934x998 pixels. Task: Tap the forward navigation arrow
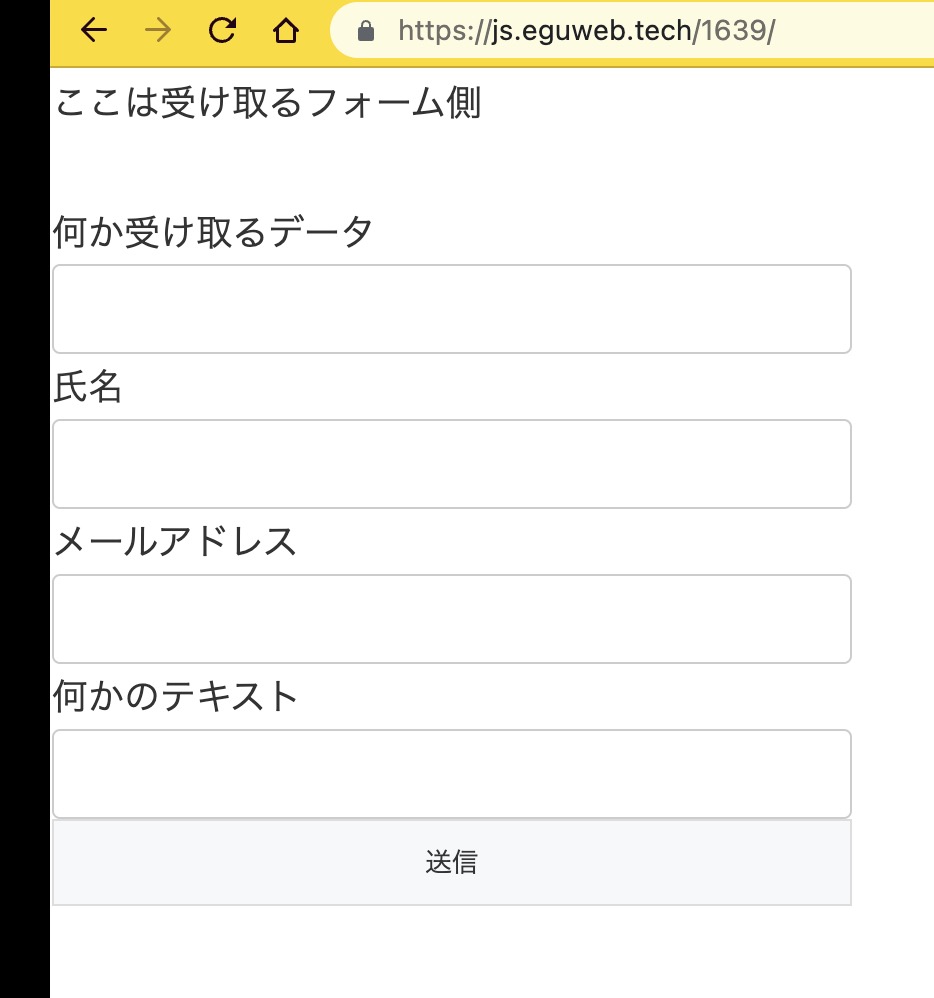(157, 31)
